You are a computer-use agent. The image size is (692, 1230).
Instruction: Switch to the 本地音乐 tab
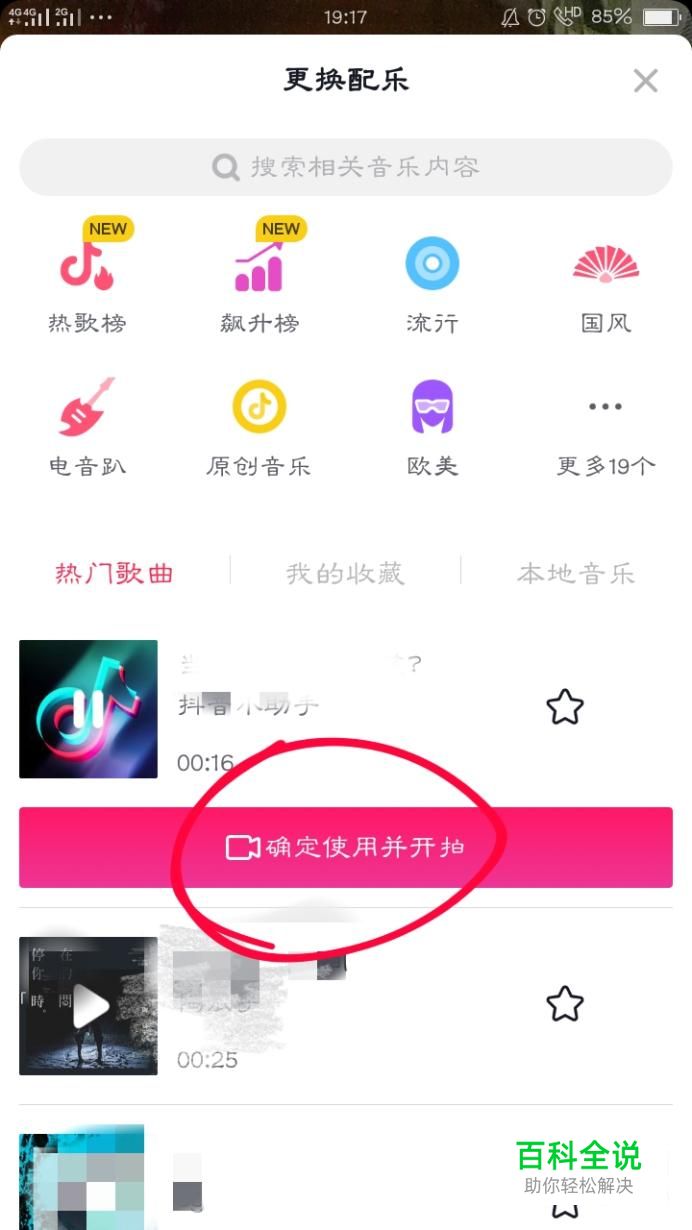coord(576,573)
